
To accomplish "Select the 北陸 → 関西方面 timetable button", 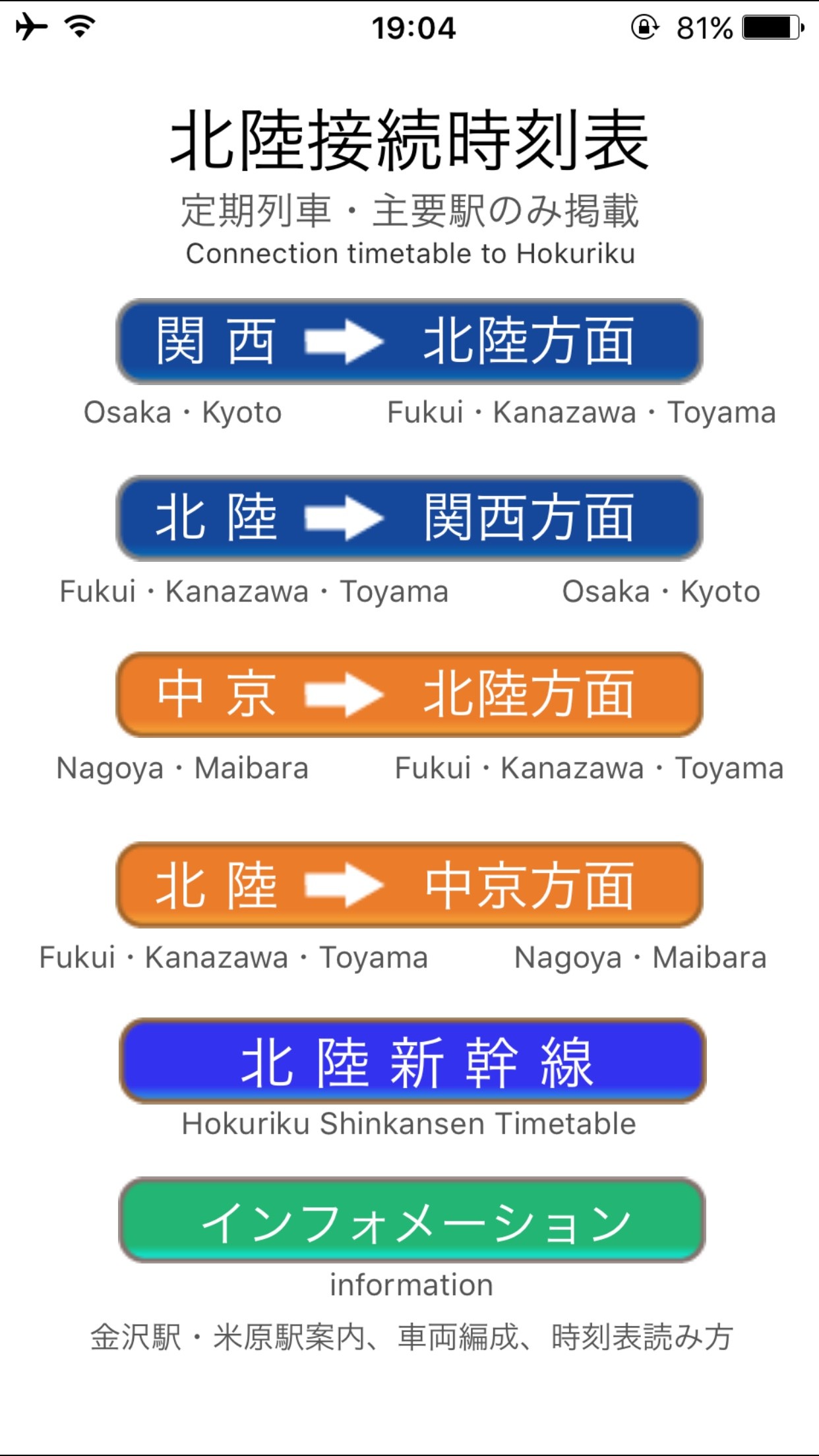I will (x=409, y=518).
